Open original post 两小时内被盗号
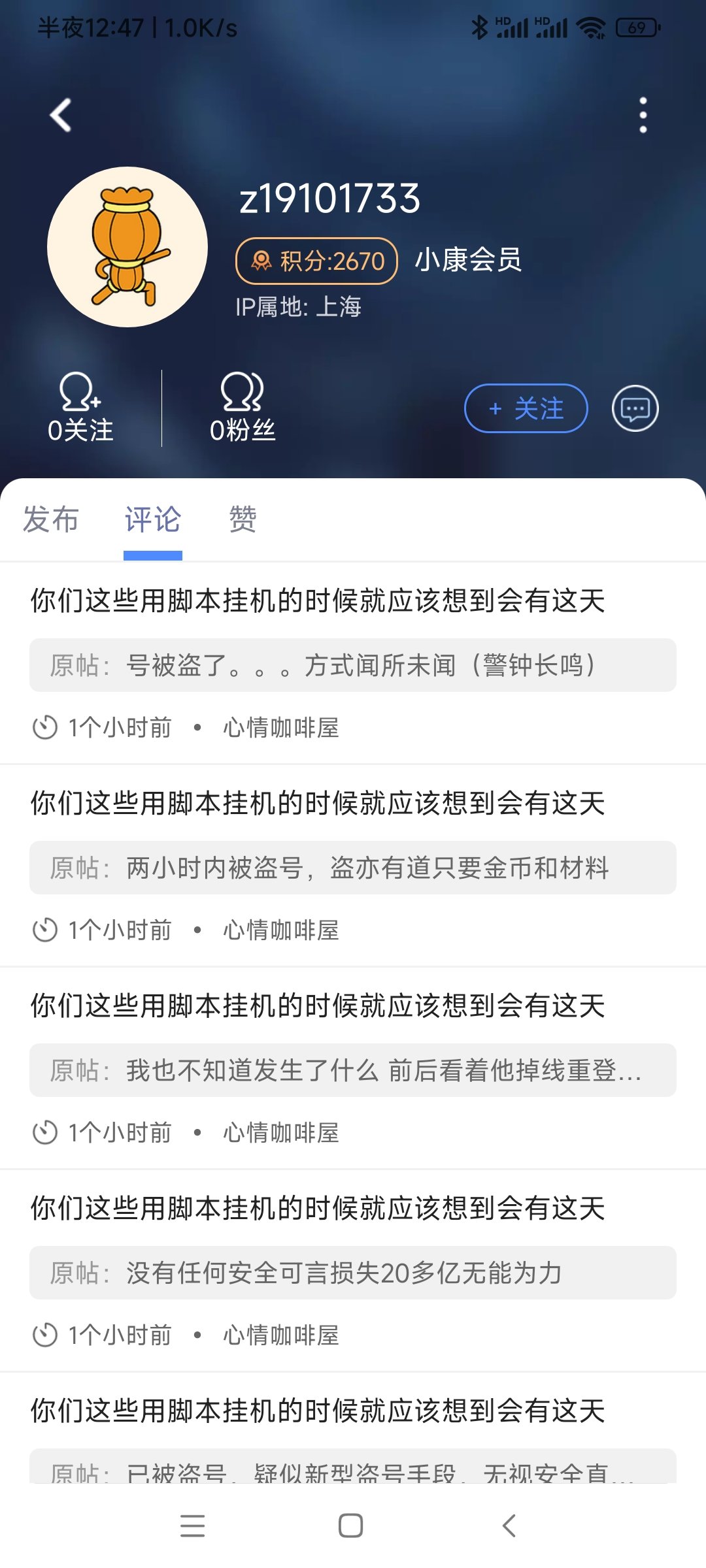The width and height of the screenshot is (706, 1568). [353, 868]
